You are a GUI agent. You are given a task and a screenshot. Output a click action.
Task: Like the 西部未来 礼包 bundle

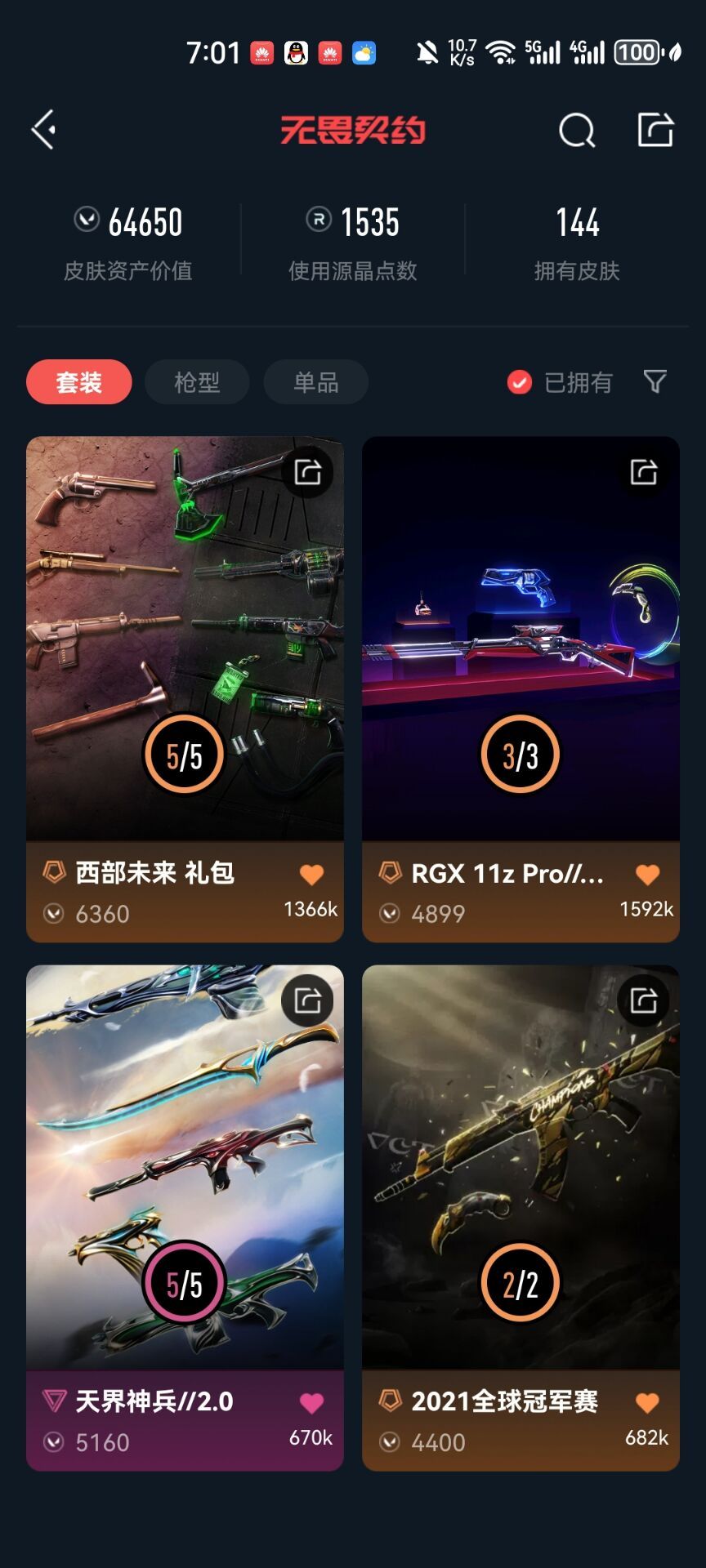point(311,875)
